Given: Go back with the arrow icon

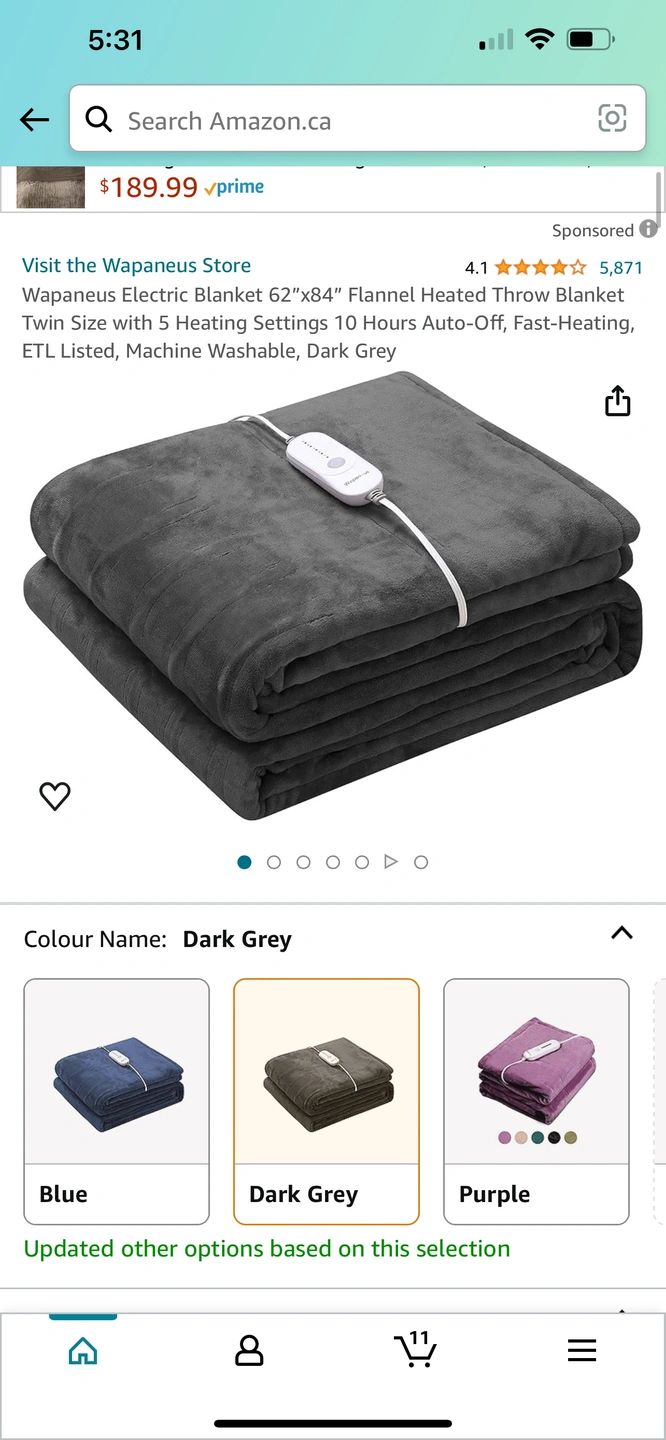Looking at the screenshot, I should click(x=34, y=120).
